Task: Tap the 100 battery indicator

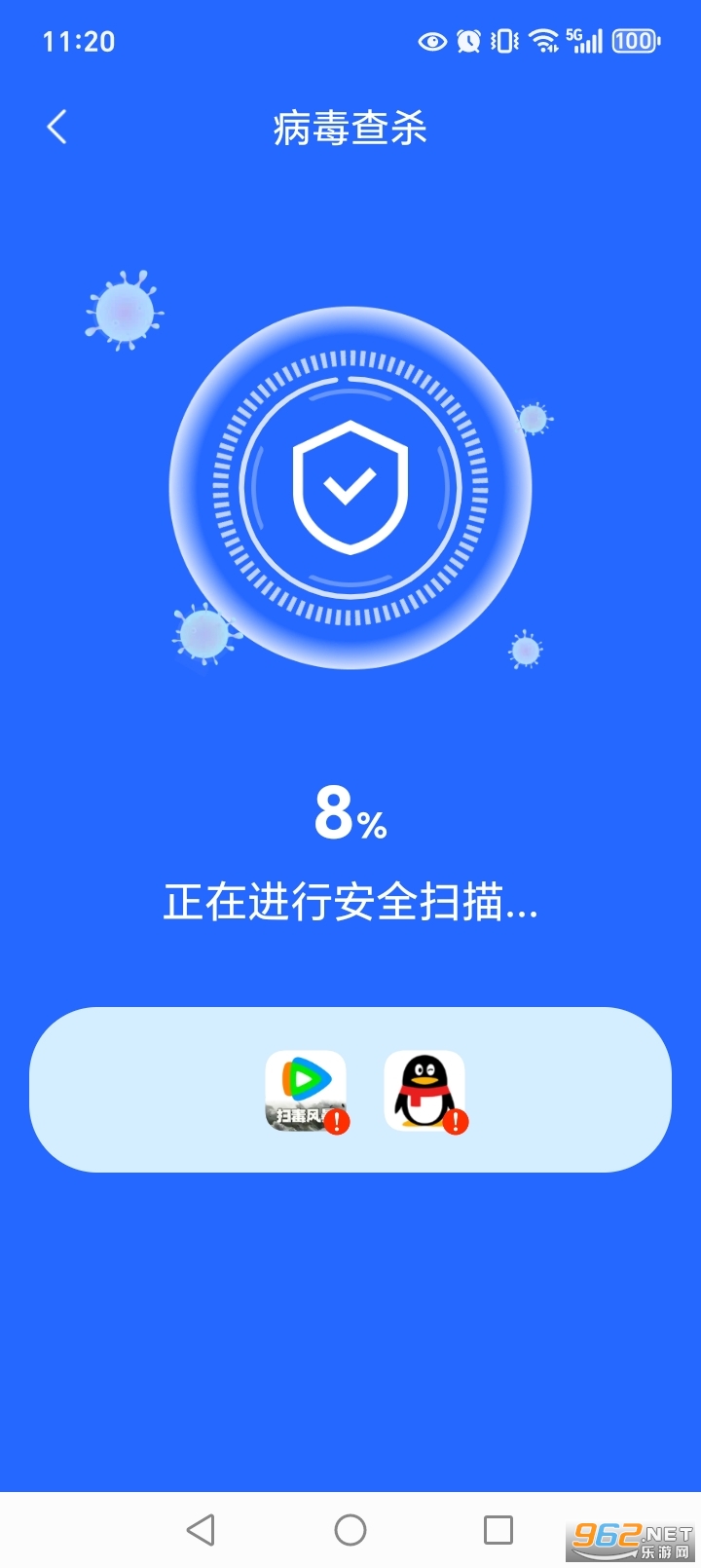Action: click(633, 41)
